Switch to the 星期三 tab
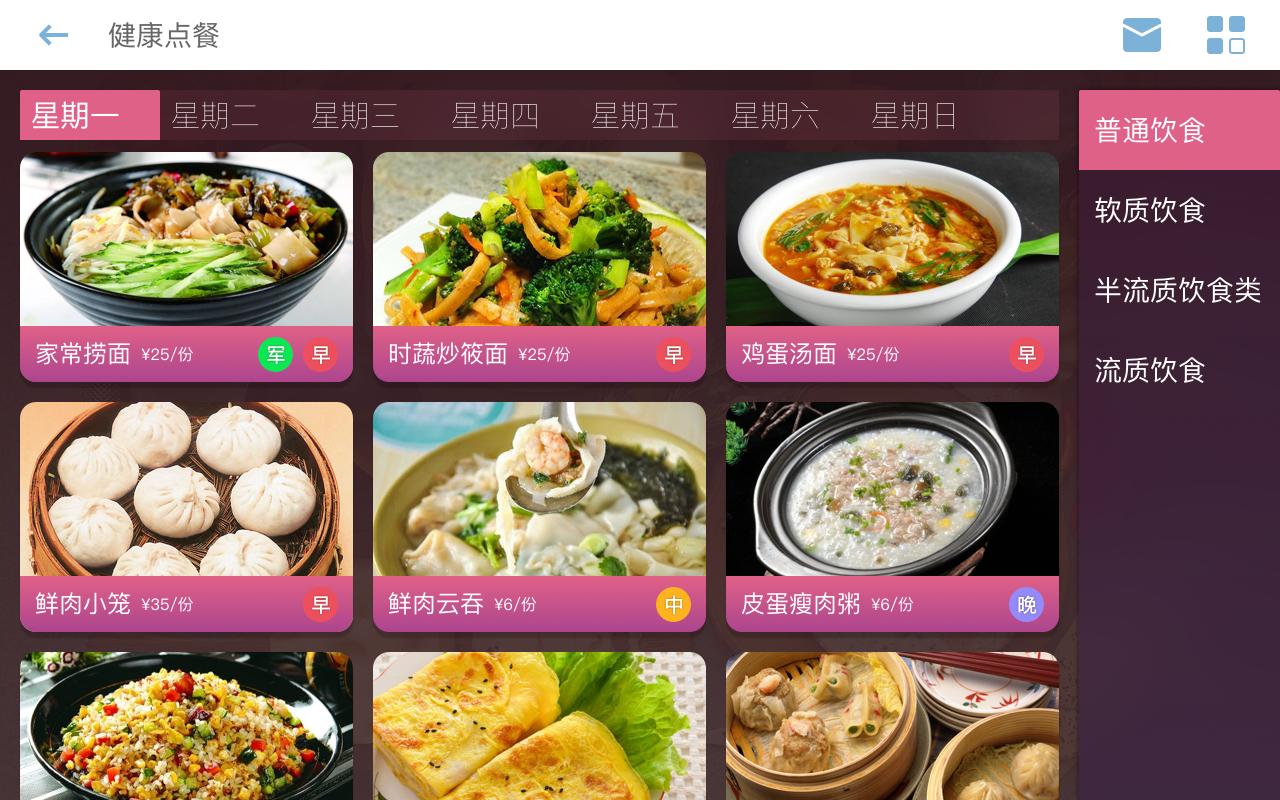Image resolution: width=1280 pixels, height=800 pixels. coord(355,116)
